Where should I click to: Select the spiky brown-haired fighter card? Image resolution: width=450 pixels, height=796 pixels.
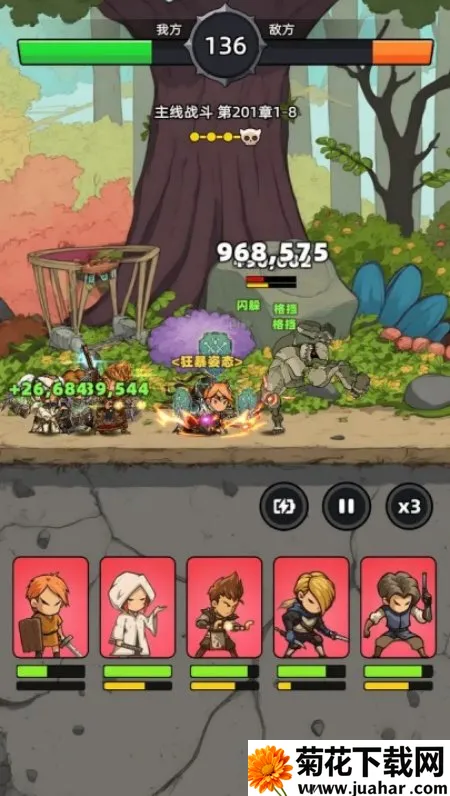[x=224, y=607]
